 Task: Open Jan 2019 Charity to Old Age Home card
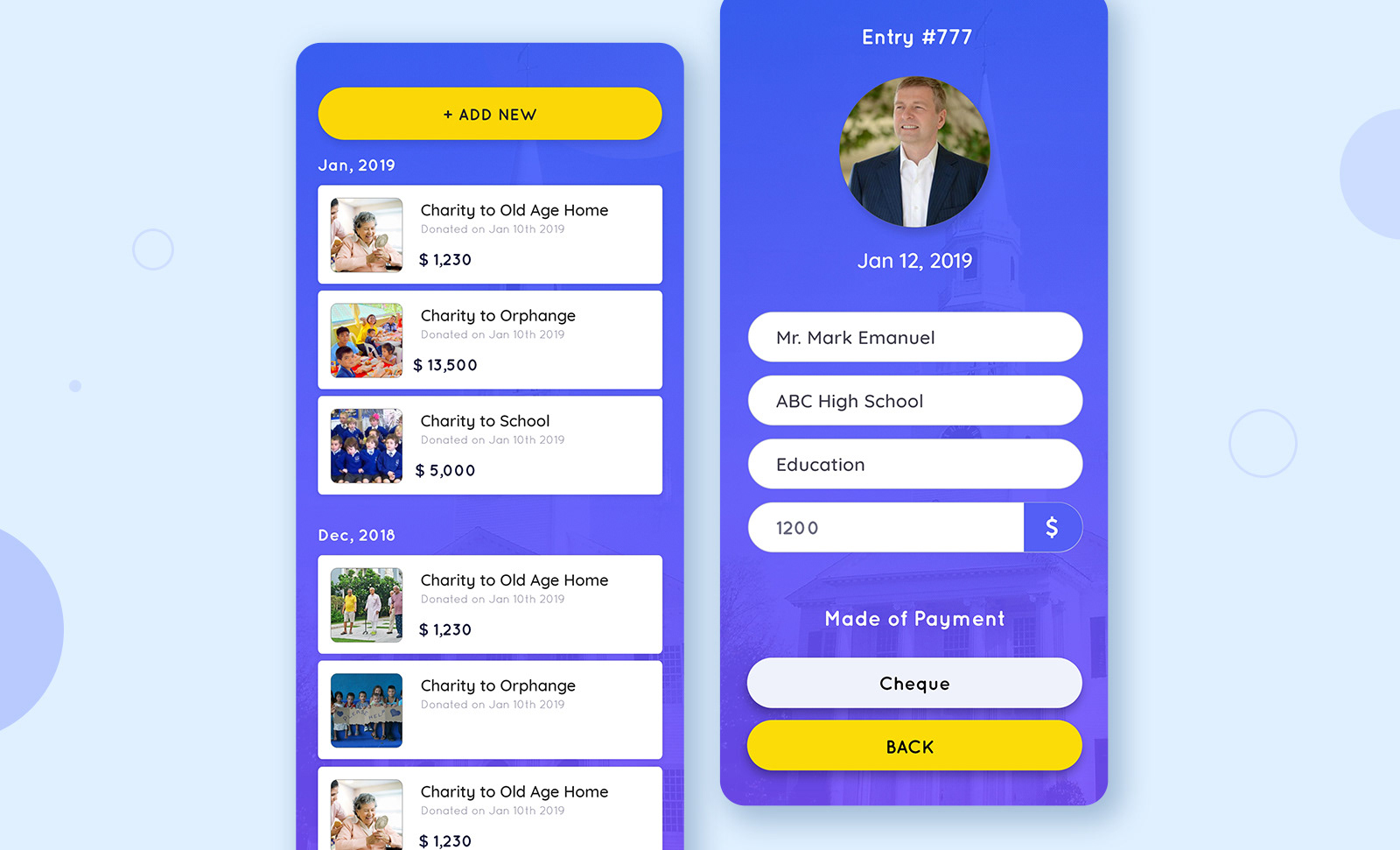pyautogui.click(x=490, y=234)
